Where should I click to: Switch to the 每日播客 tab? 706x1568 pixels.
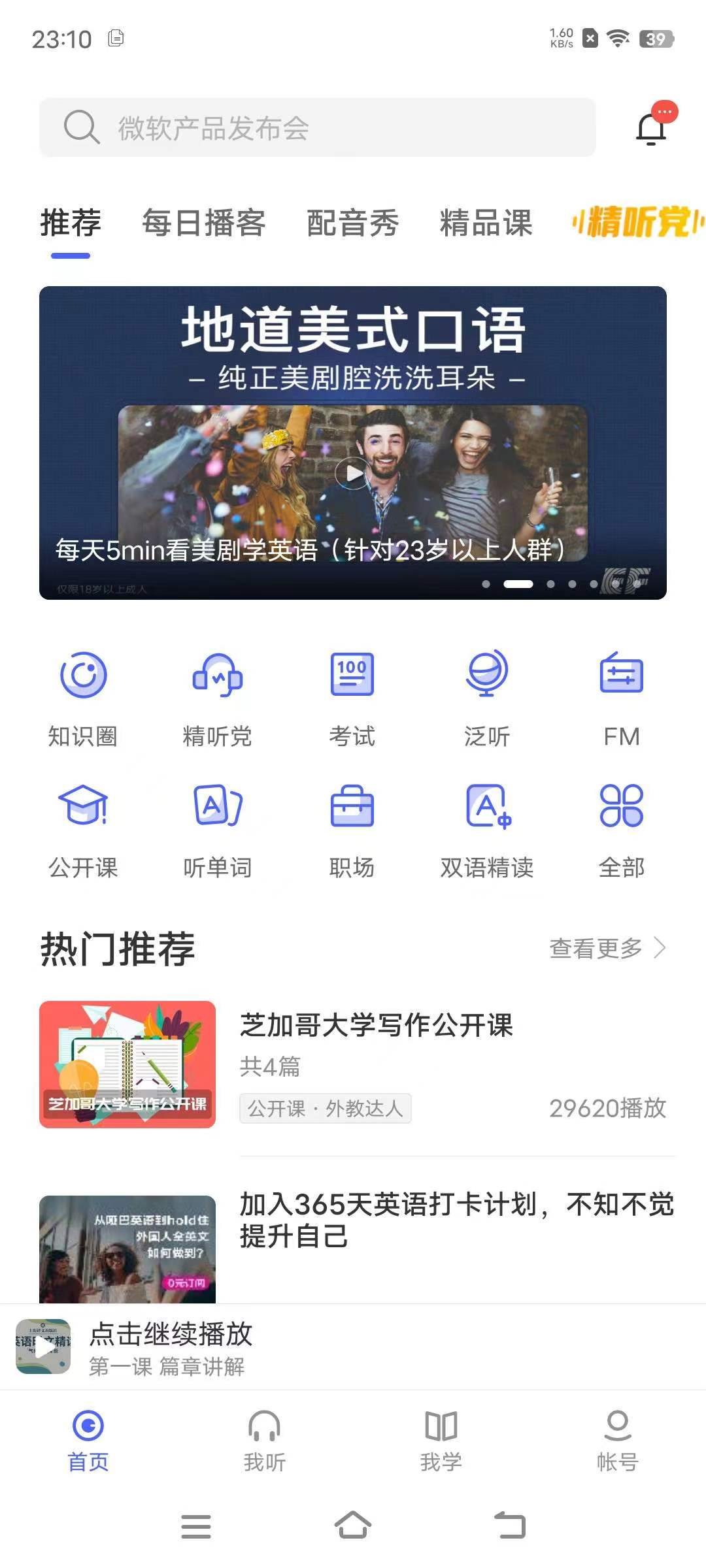pos(203,224)
